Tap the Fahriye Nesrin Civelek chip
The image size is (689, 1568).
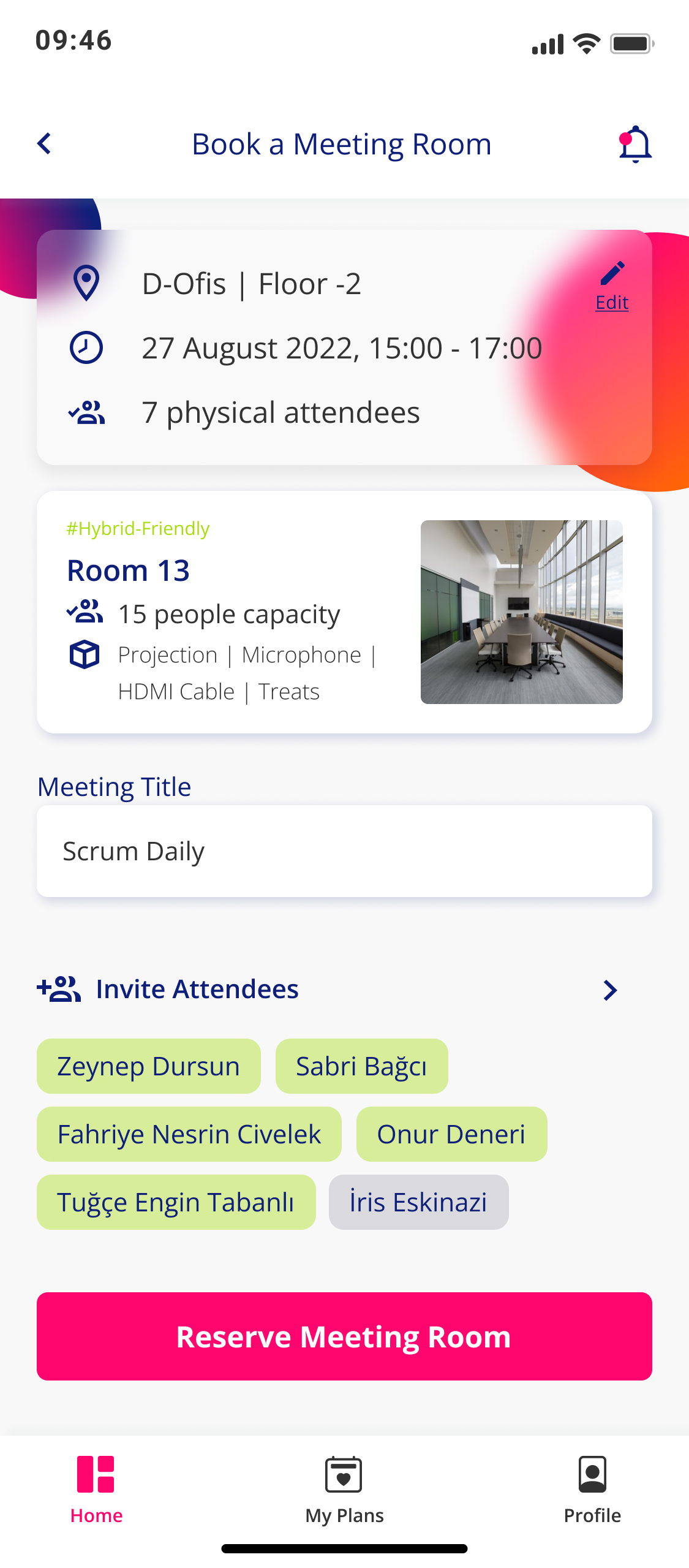pyautogui.click(x=189, y=1134)
